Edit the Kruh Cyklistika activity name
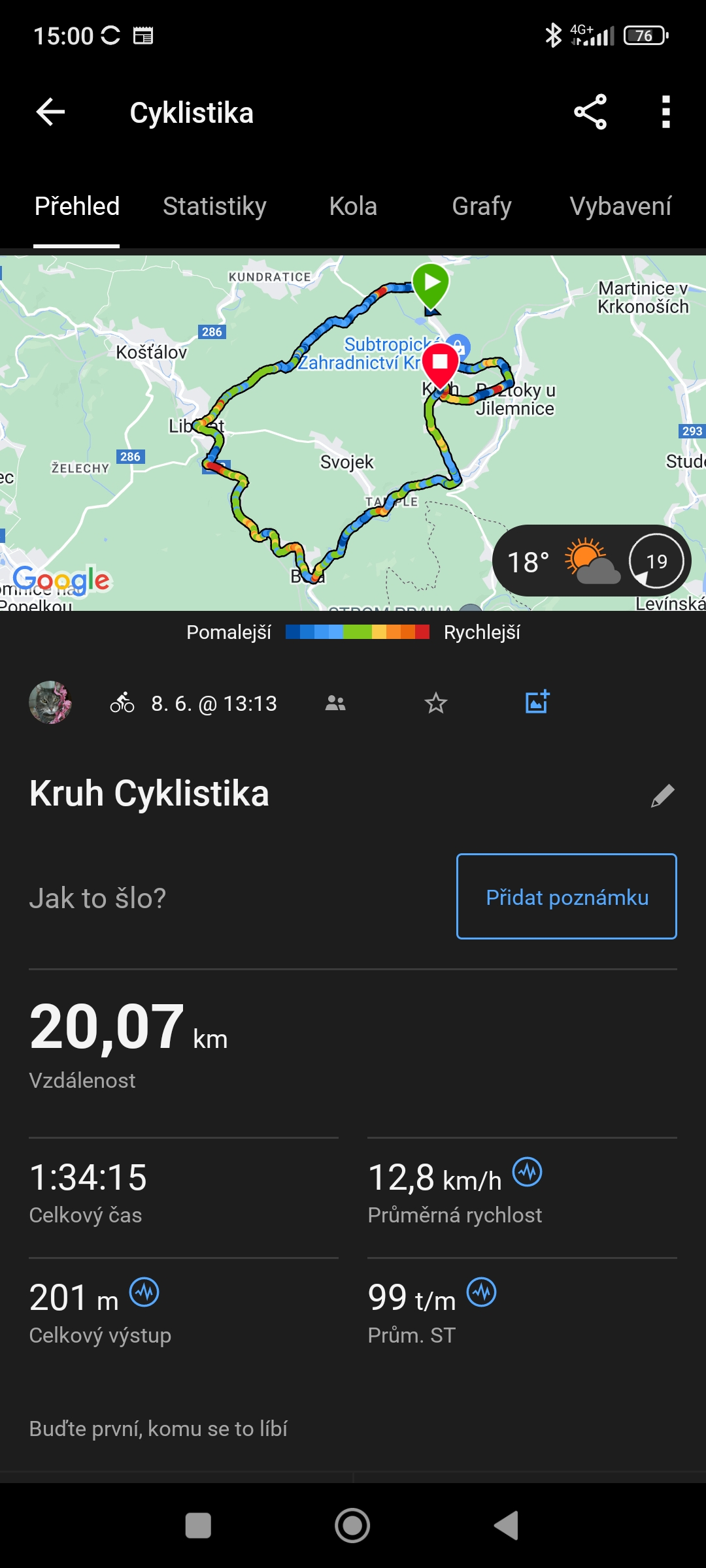The width and height of the screenshot is (706, 1568). point(662,796)
